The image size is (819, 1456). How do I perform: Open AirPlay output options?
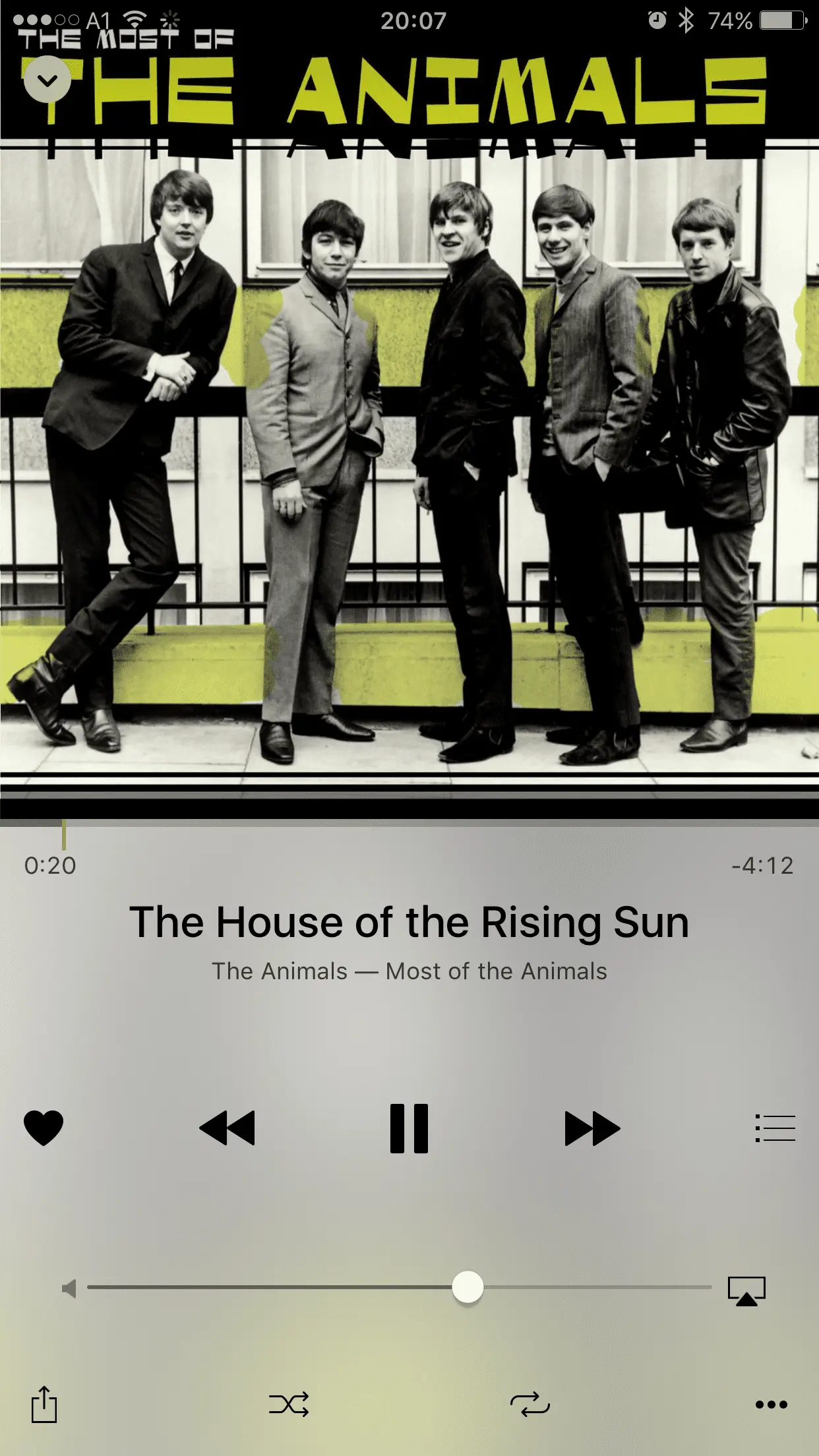coord(746,1290)
